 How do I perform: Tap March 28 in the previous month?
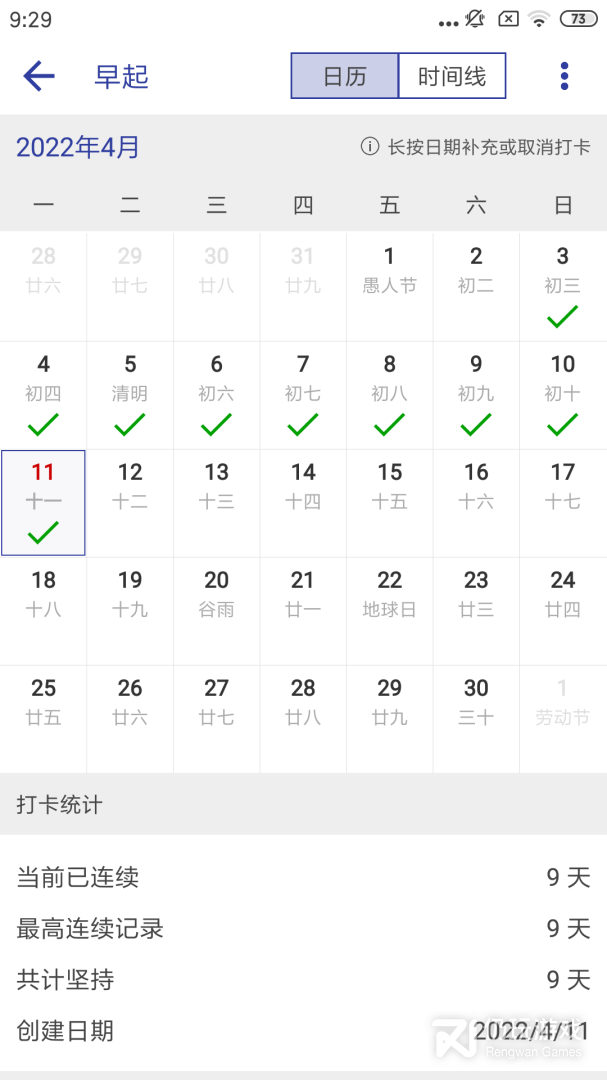(43, 270)
